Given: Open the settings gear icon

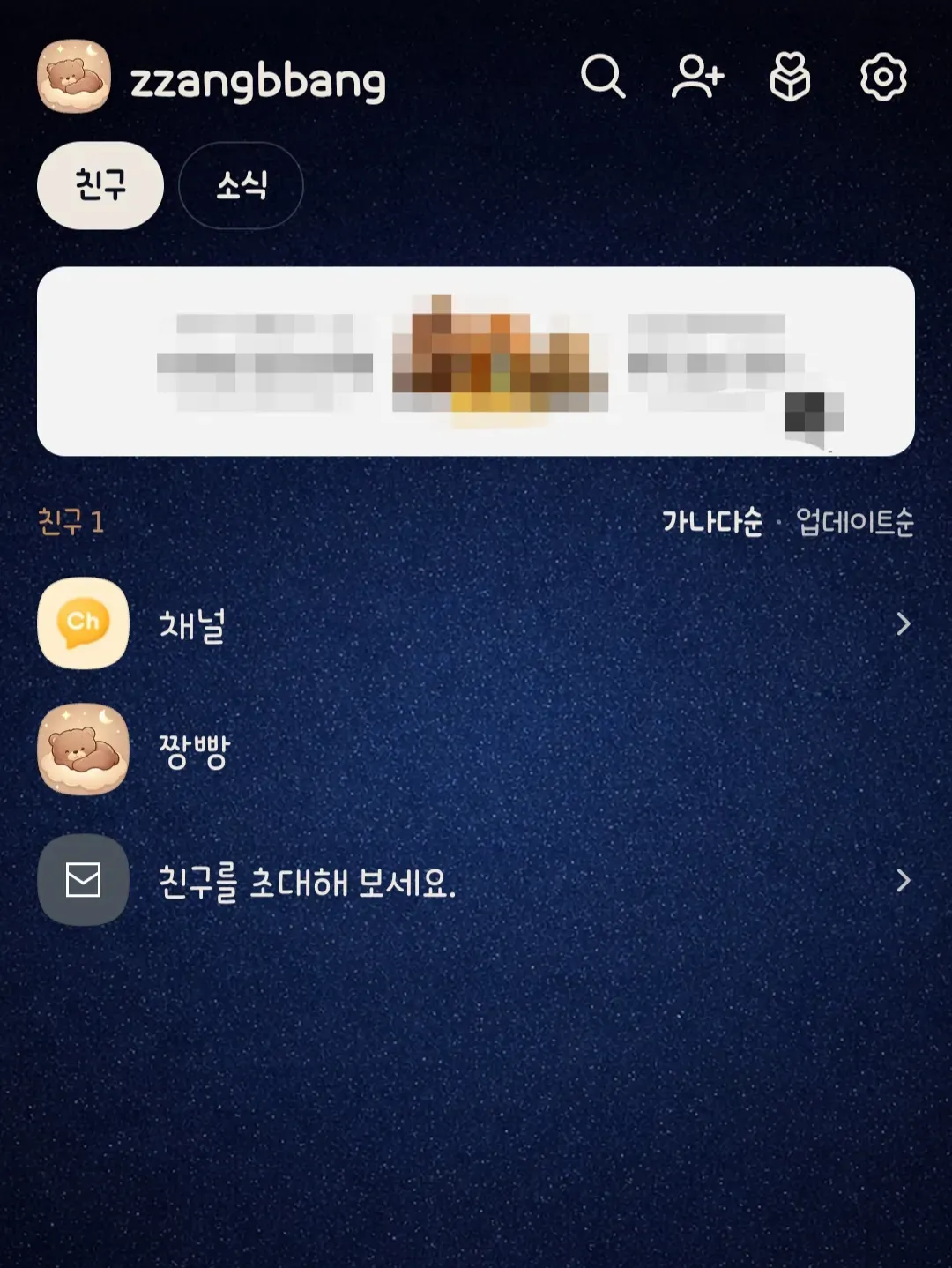Looking at the screenshot, I should click(x=881, y=79).
